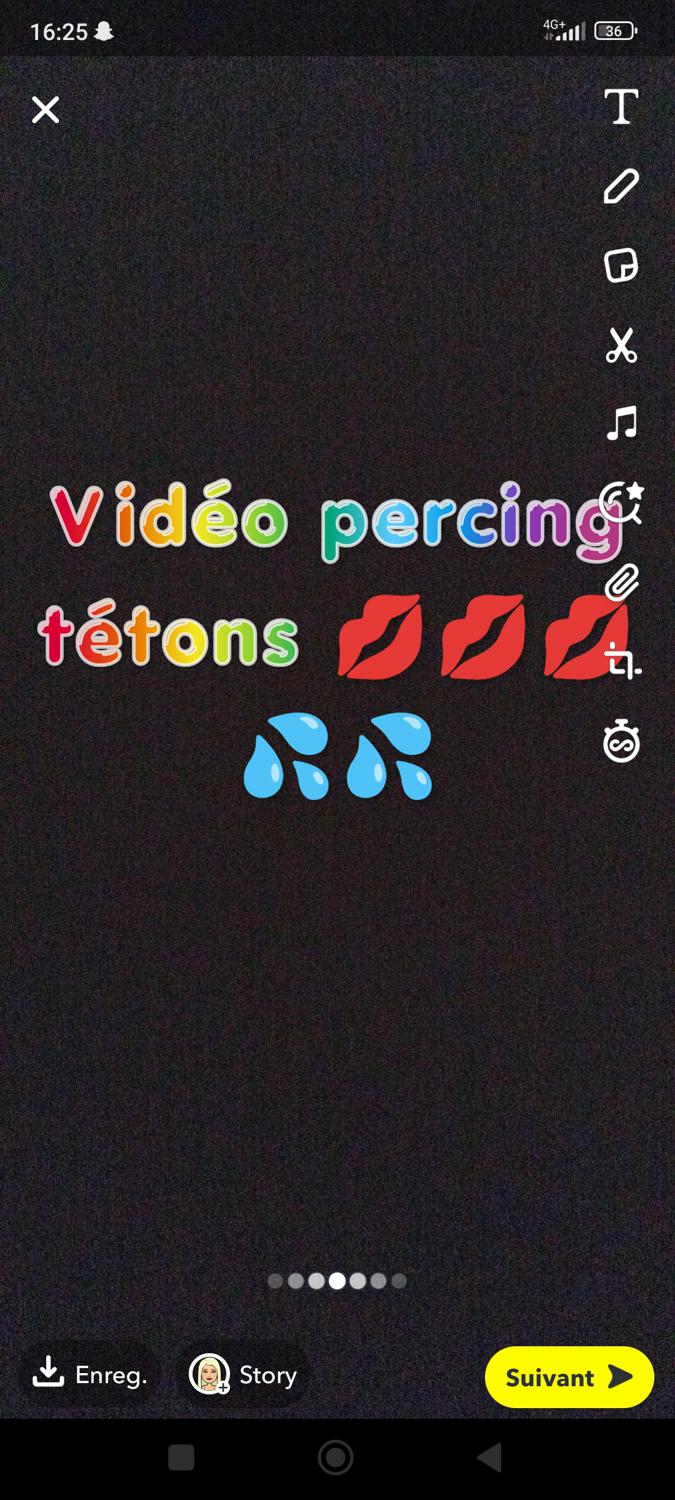Attach a link with the paperclip

click(621, 583)
